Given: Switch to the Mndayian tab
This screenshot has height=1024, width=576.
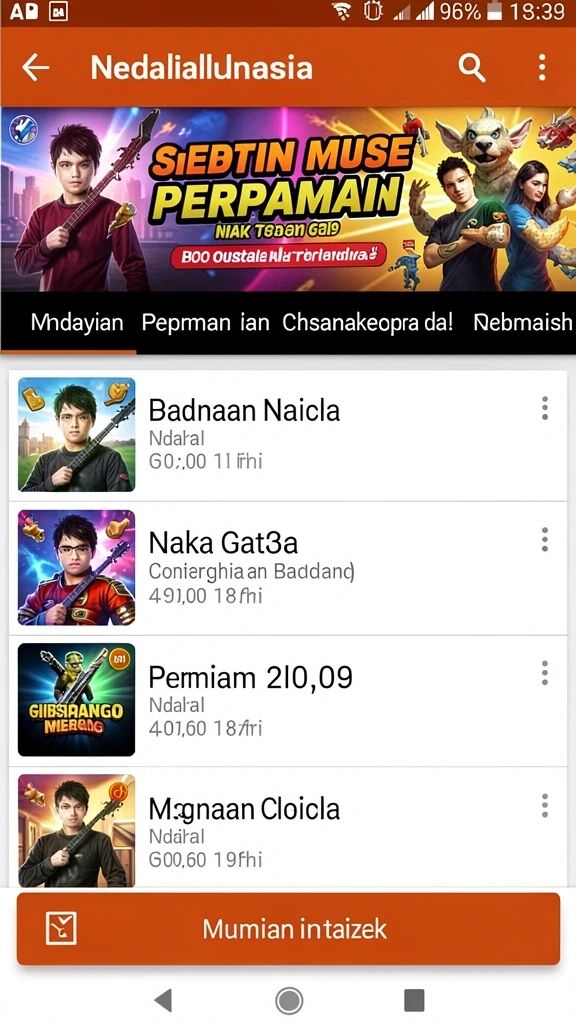Looking at the screenshot, I should coord(77,323).
